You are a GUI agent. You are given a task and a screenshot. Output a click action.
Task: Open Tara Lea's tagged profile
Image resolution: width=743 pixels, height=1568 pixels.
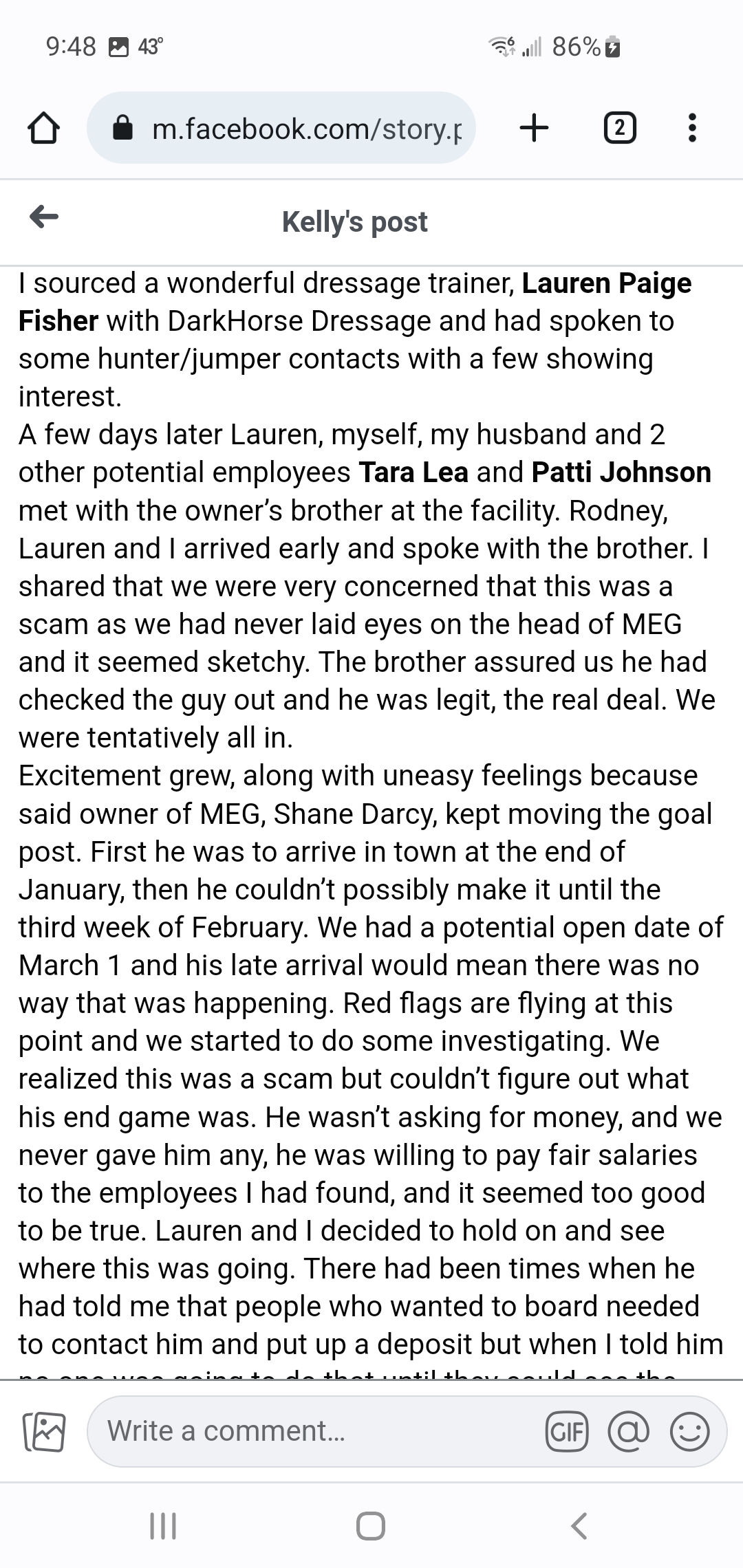pyautogui.click(x=413, y=472)
